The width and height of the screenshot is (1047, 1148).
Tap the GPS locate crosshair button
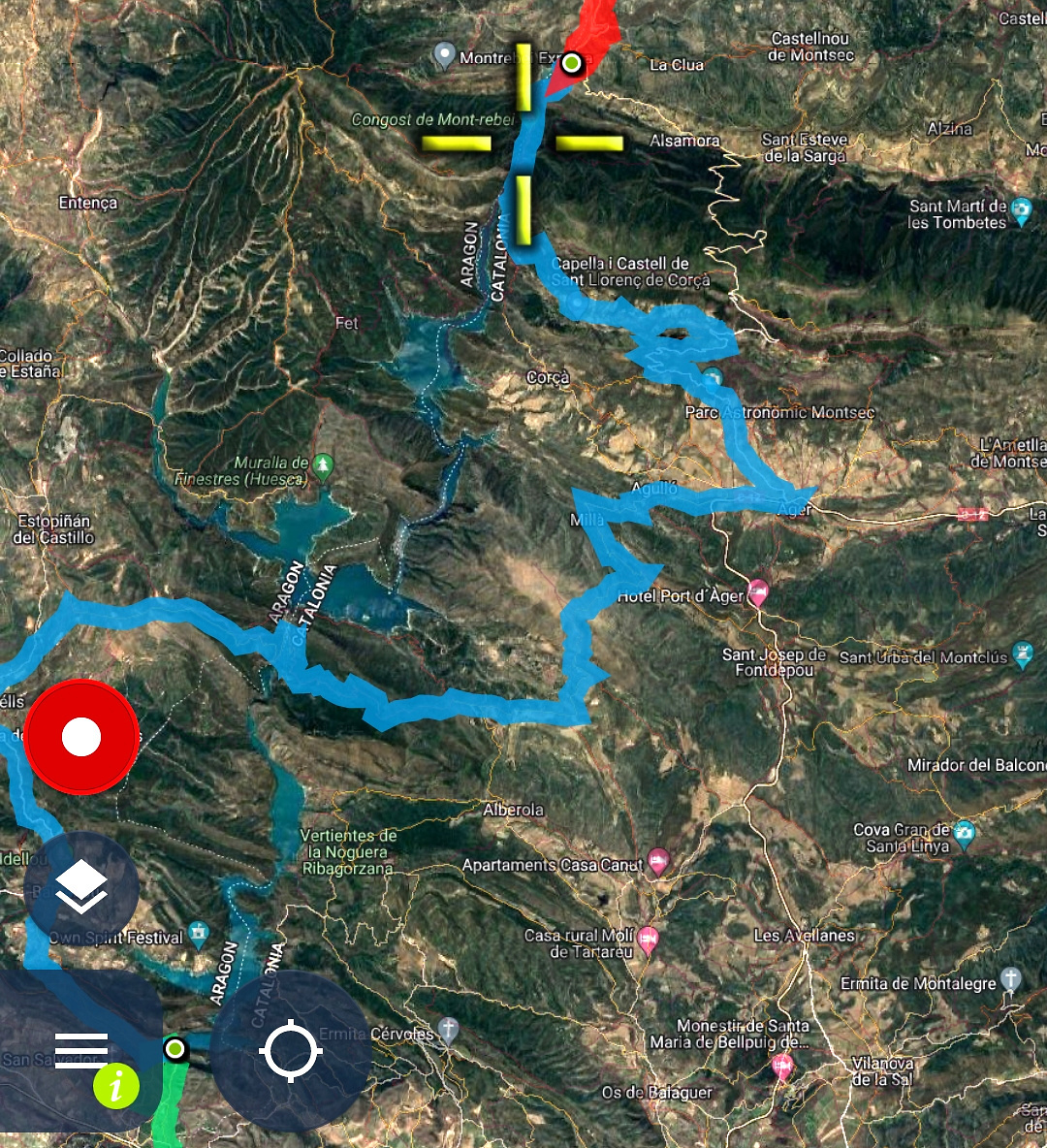(289, 1049)
